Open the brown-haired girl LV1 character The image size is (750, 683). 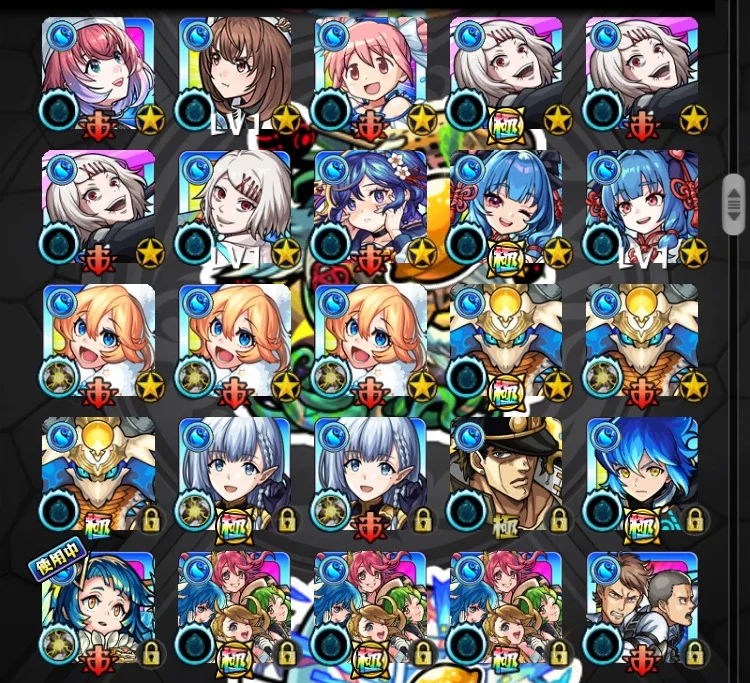pos(234,73)
